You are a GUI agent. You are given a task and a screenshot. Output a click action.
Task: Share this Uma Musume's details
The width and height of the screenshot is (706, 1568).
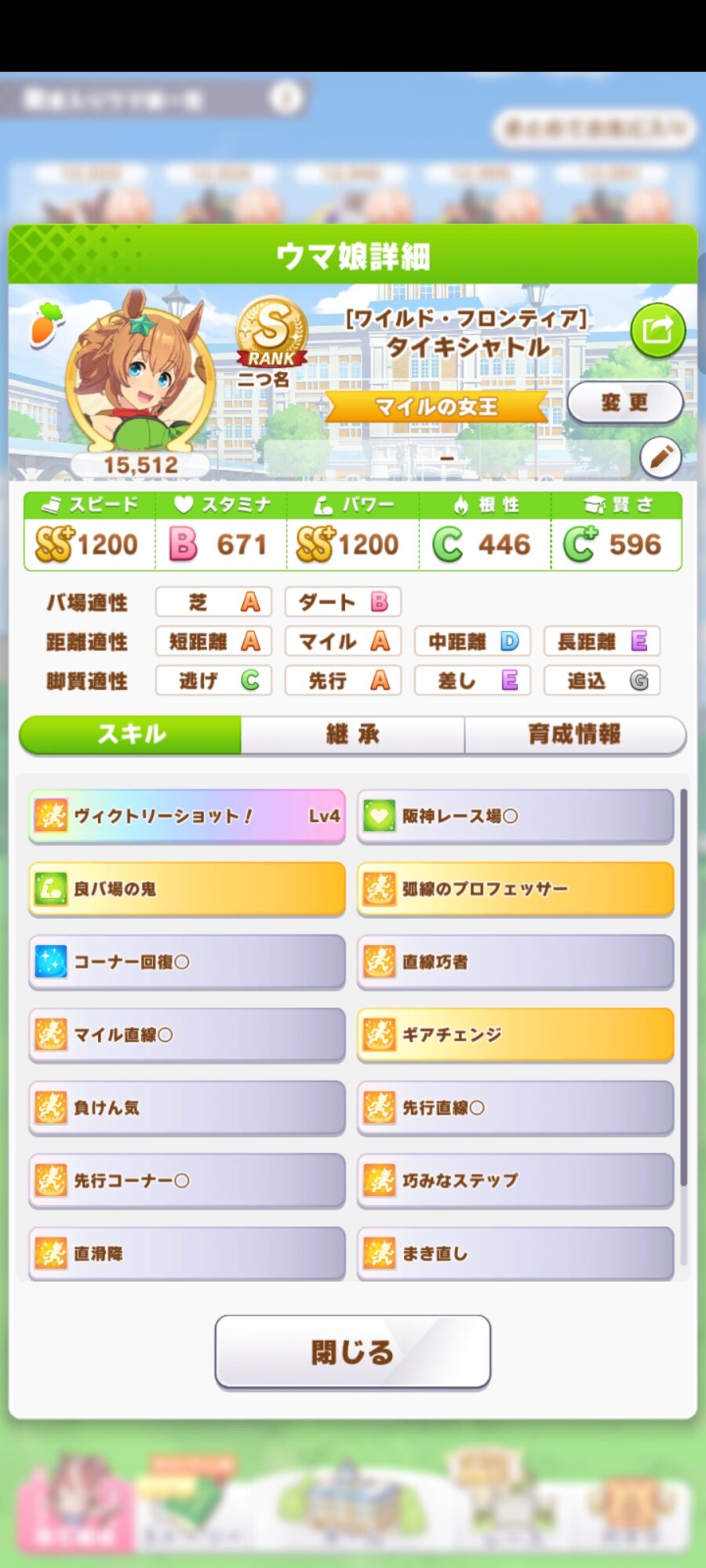[x=657, y=330]
